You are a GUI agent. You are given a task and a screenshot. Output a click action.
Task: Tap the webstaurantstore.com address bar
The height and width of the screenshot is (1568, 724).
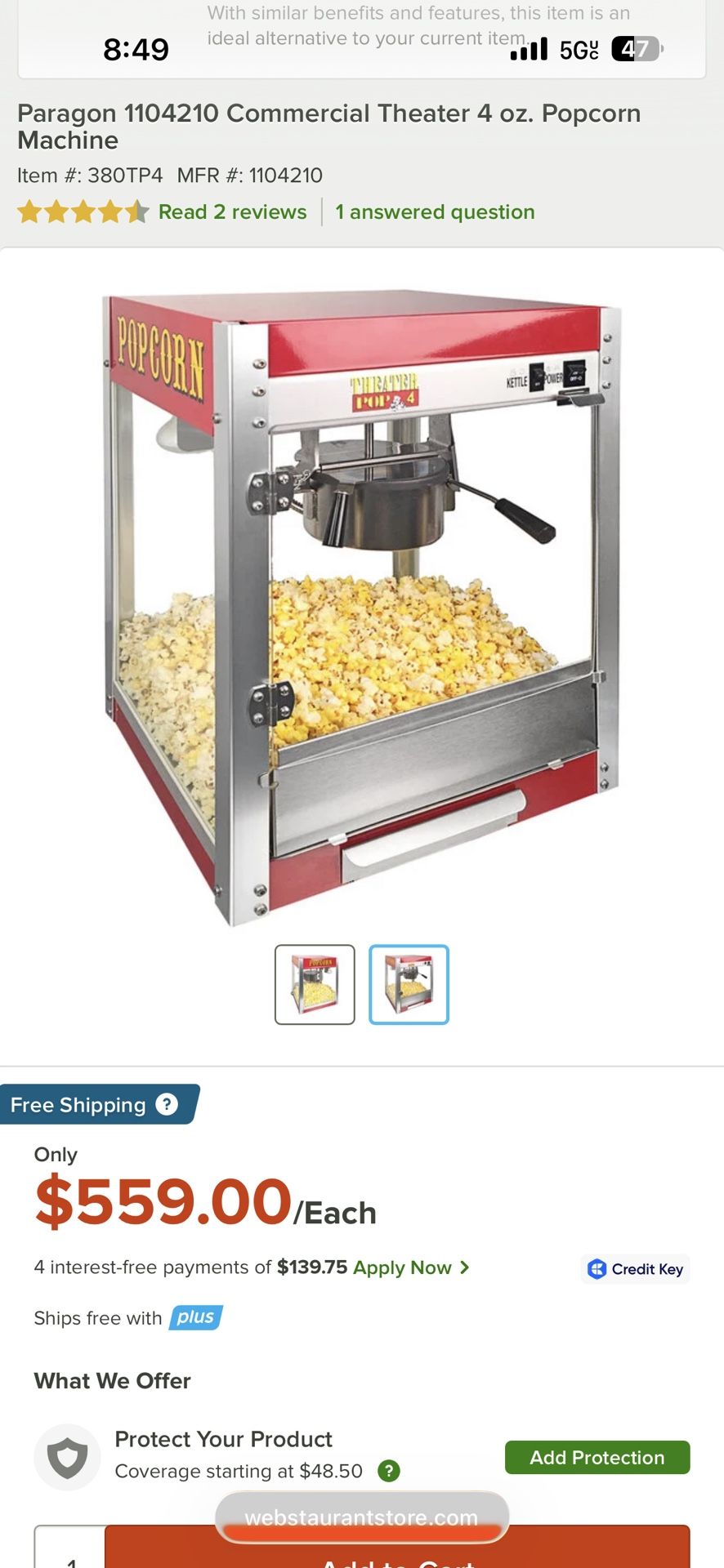(362, 1517)
